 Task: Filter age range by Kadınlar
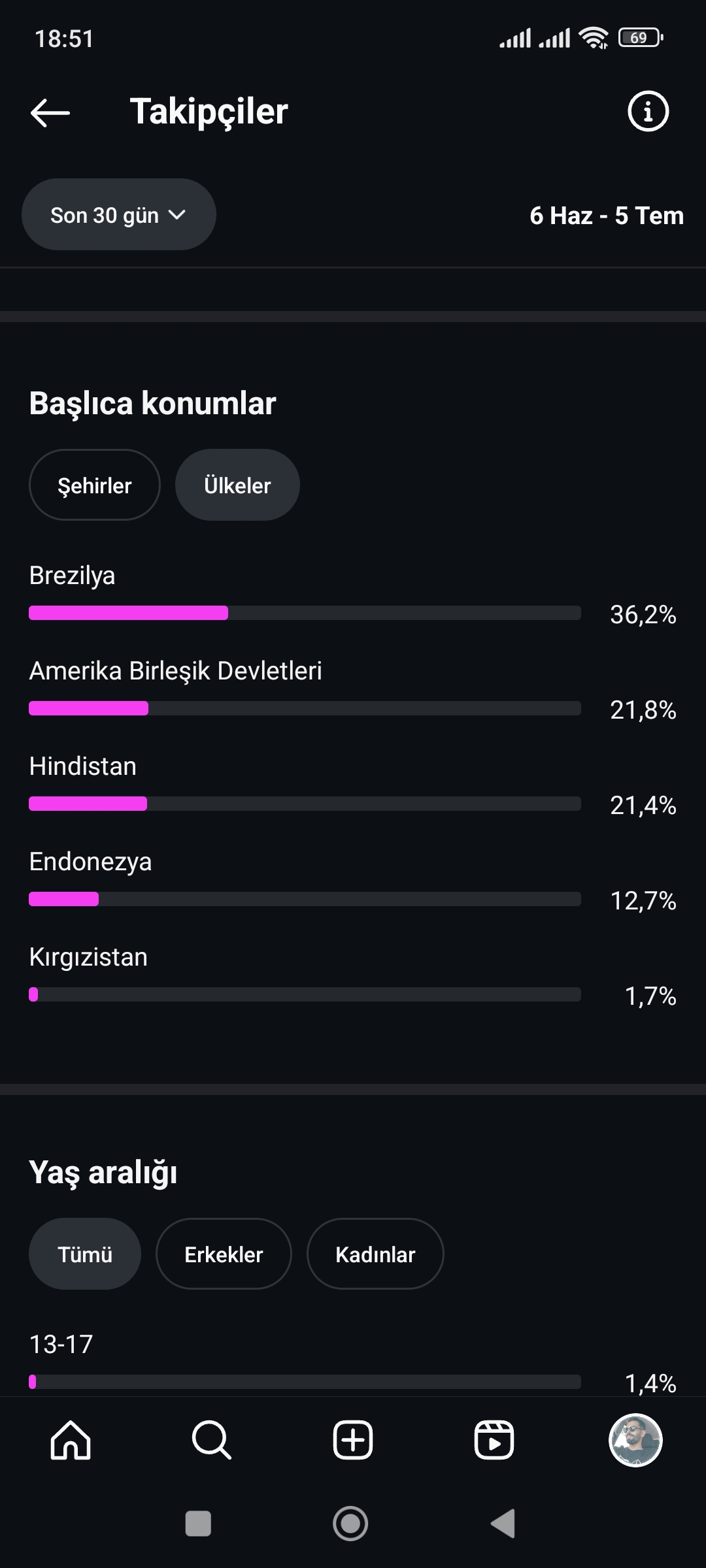375,1254
